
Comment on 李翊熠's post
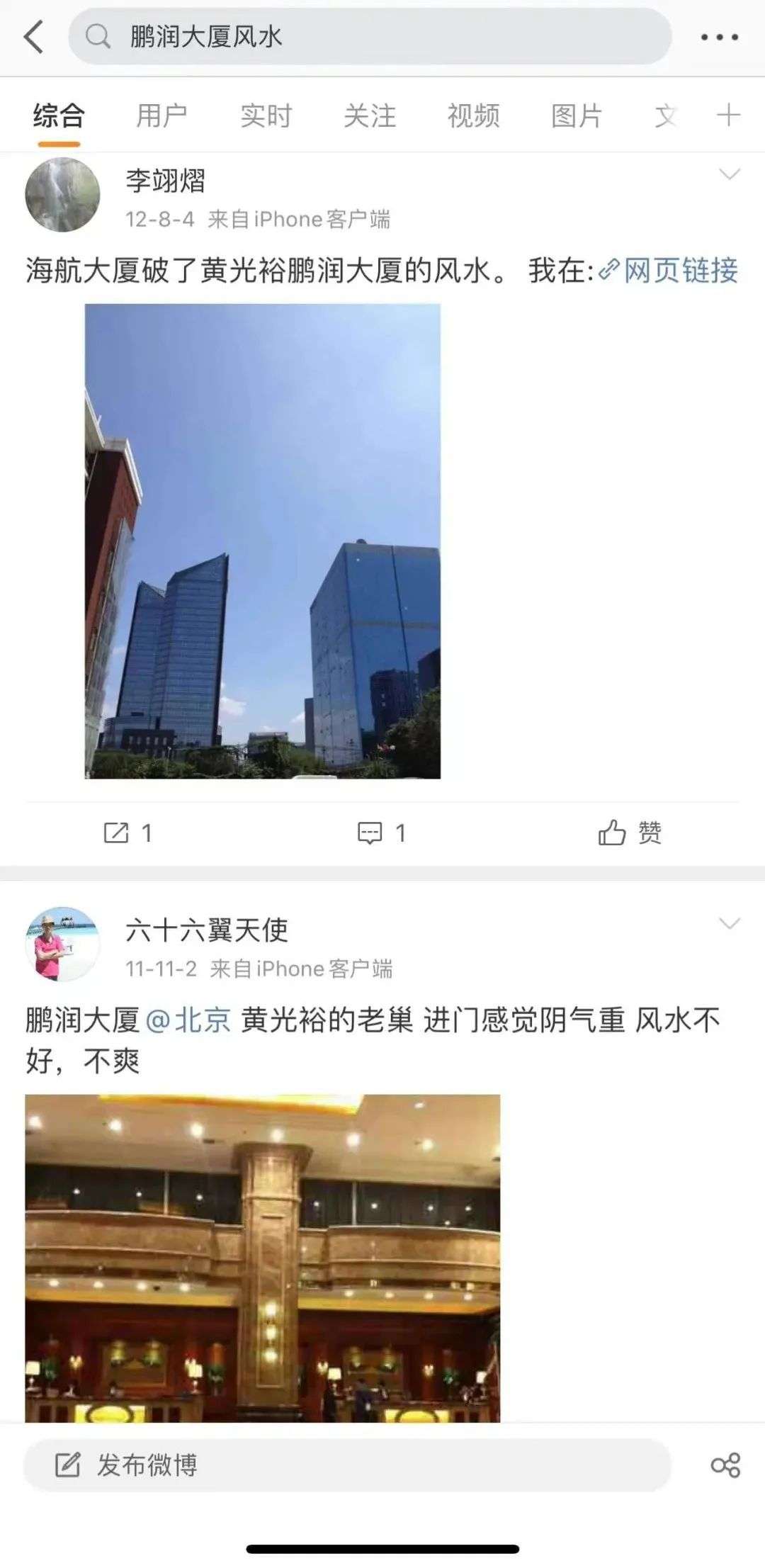(382, 833)
